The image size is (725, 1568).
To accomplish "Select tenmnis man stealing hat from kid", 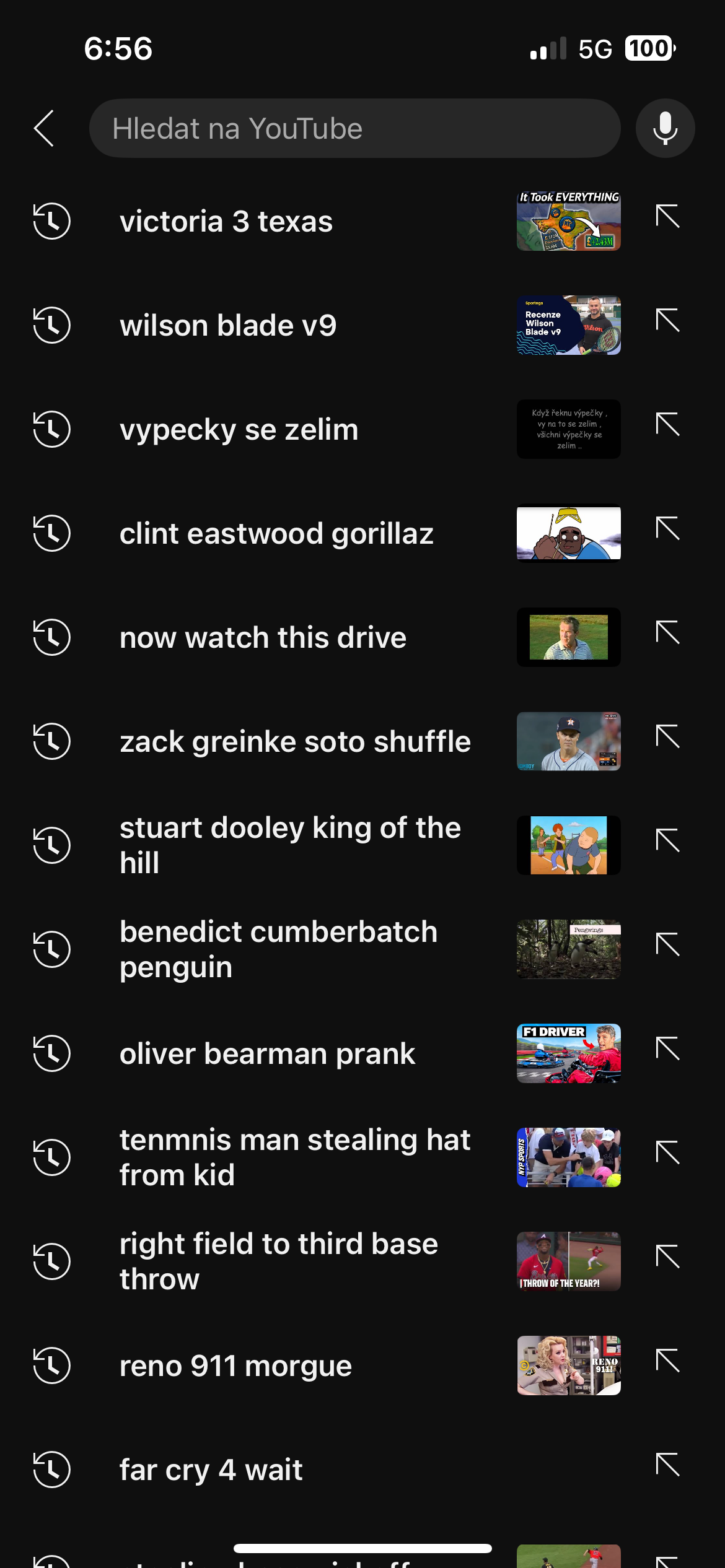I will [x=295, y=1157].
